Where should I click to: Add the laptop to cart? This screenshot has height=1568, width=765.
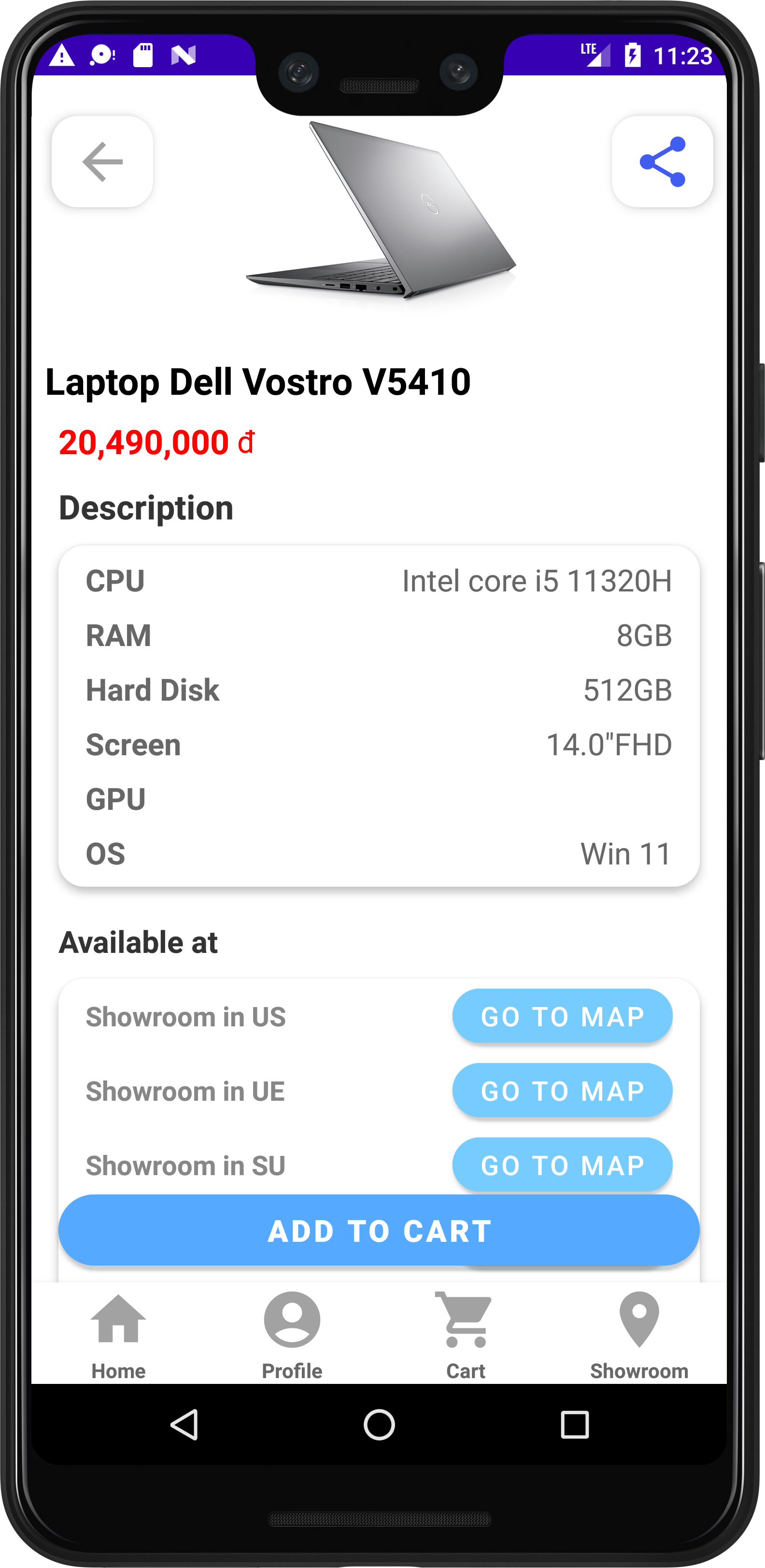(379, 1231)
